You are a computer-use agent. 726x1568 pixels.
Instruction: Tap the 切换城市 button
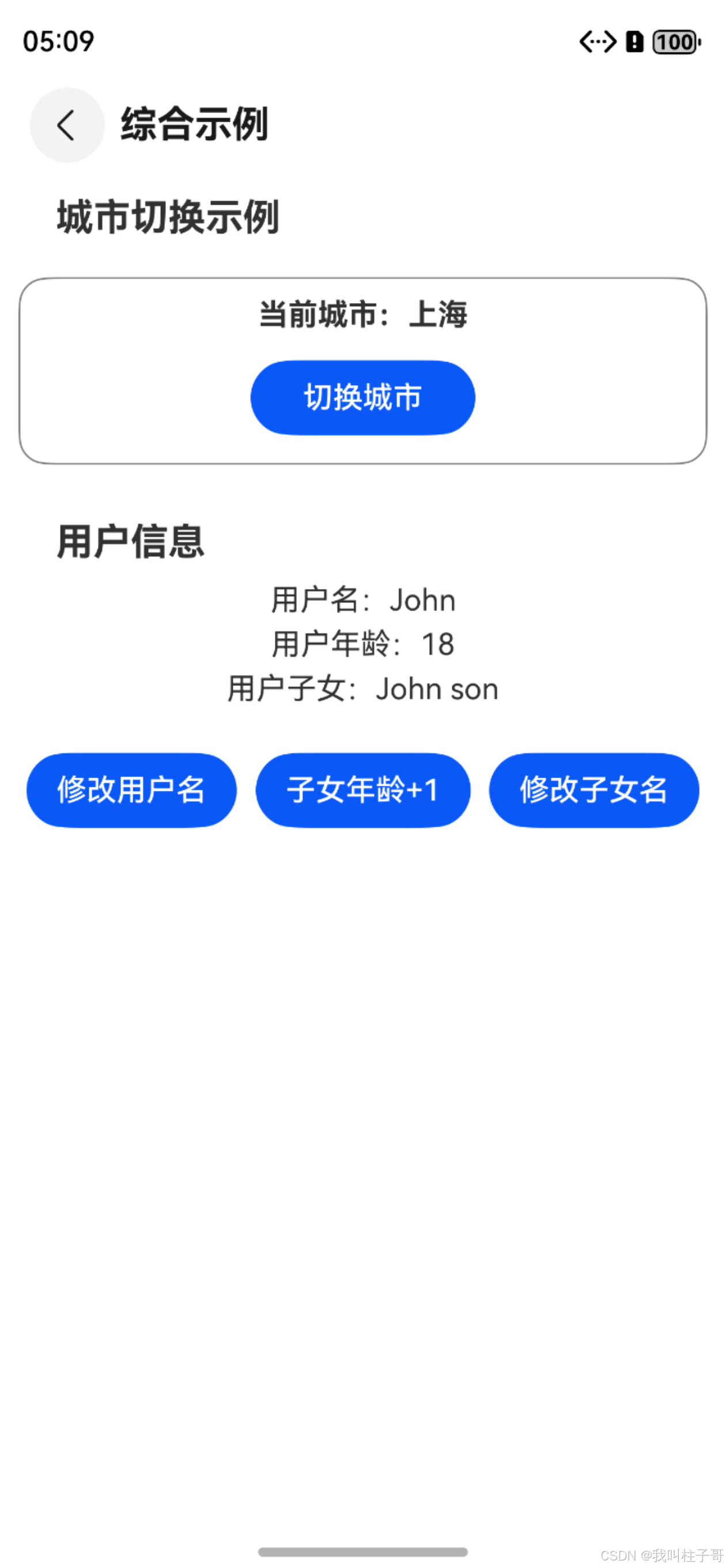coord(362,398)
